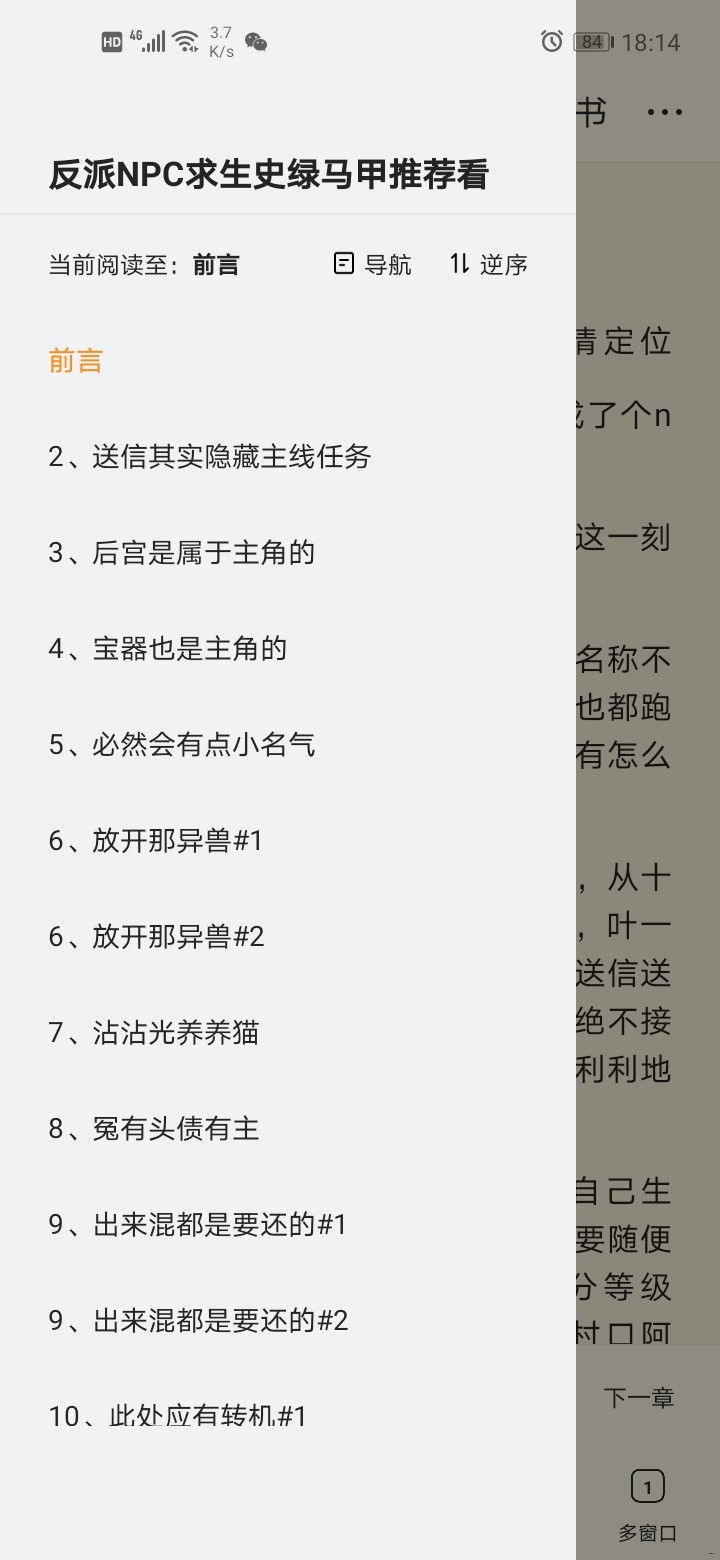
Task: Tap the 下一章 next chapter button
Action: (639, 1396)
